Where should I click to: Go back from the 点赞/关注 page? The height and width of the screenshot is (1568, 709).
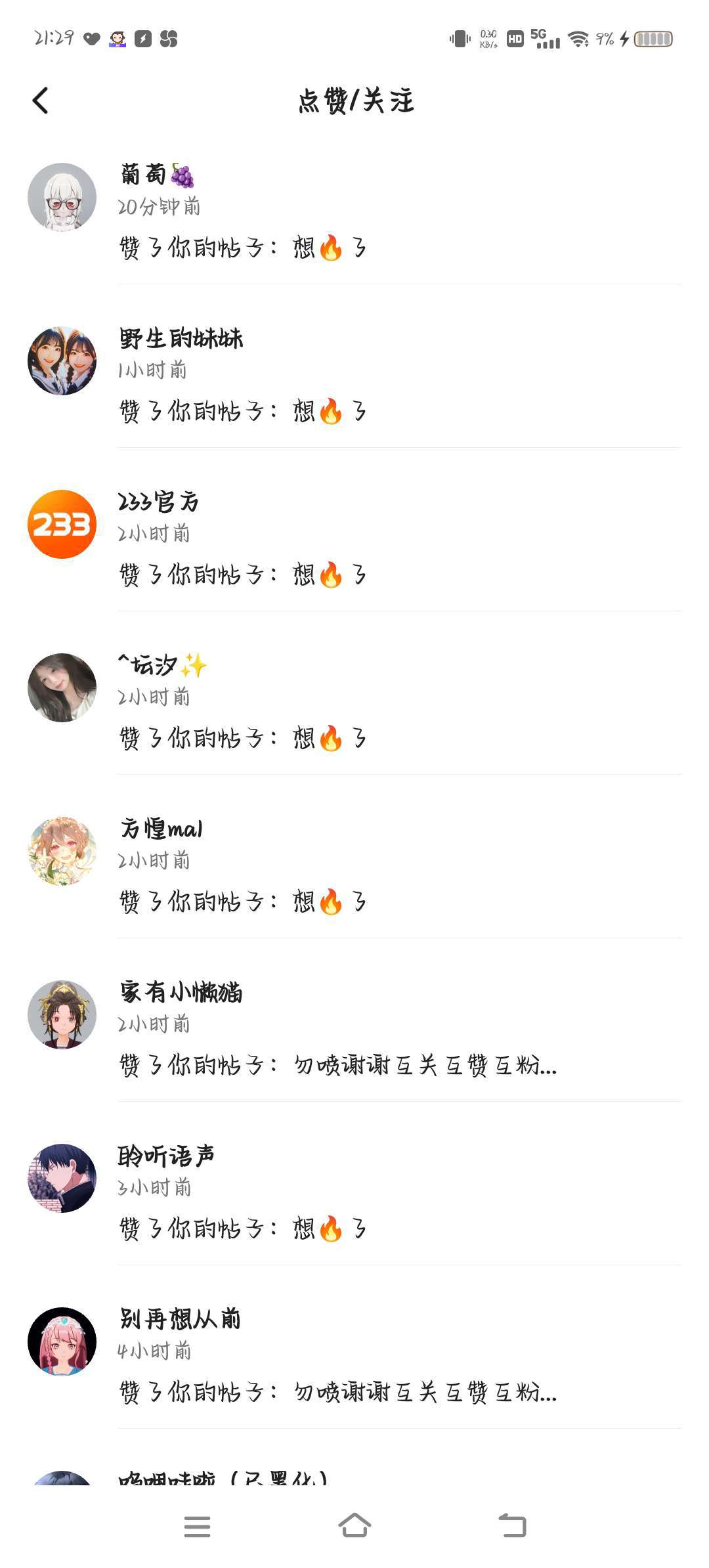tap(41, 100)
